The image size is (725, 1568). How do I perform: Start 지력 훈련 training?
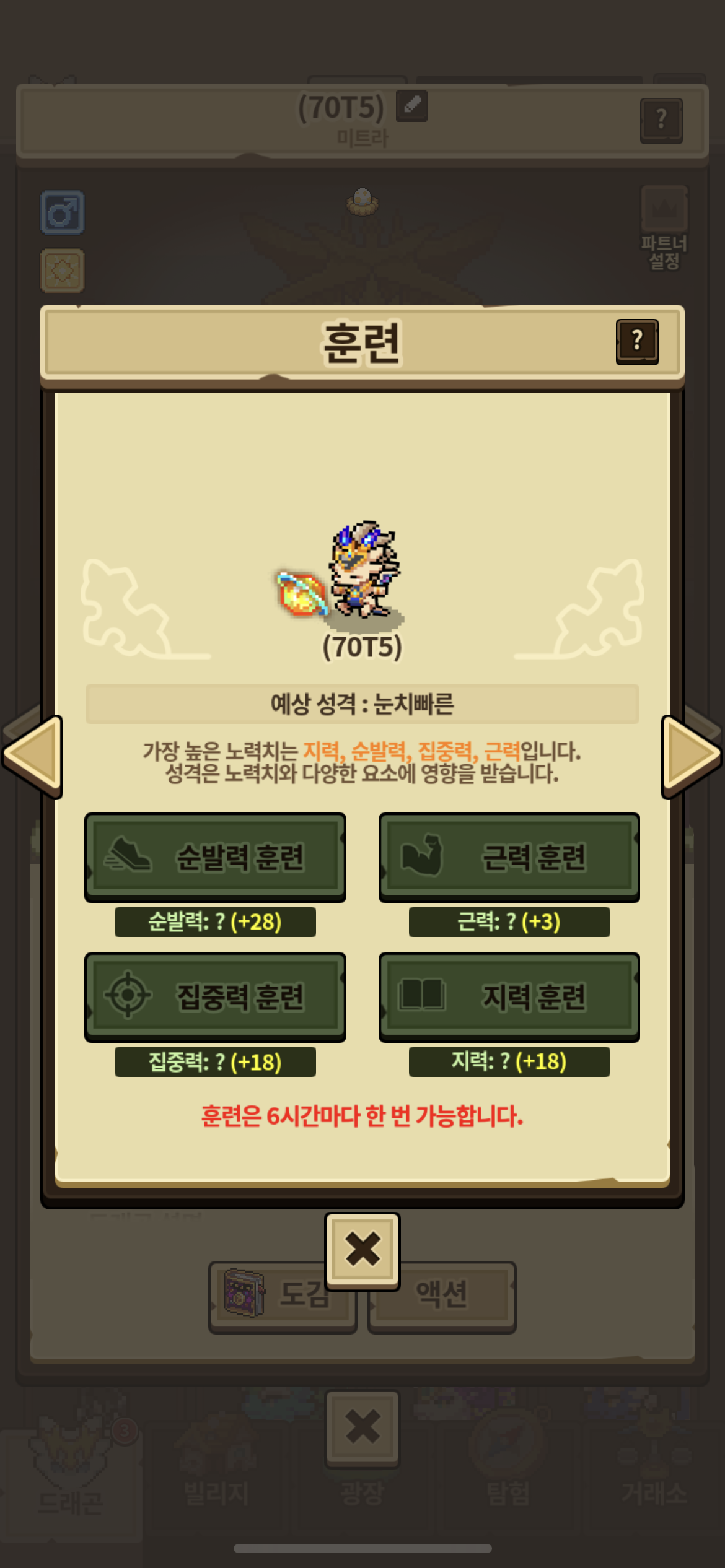[x=509, y=996]
